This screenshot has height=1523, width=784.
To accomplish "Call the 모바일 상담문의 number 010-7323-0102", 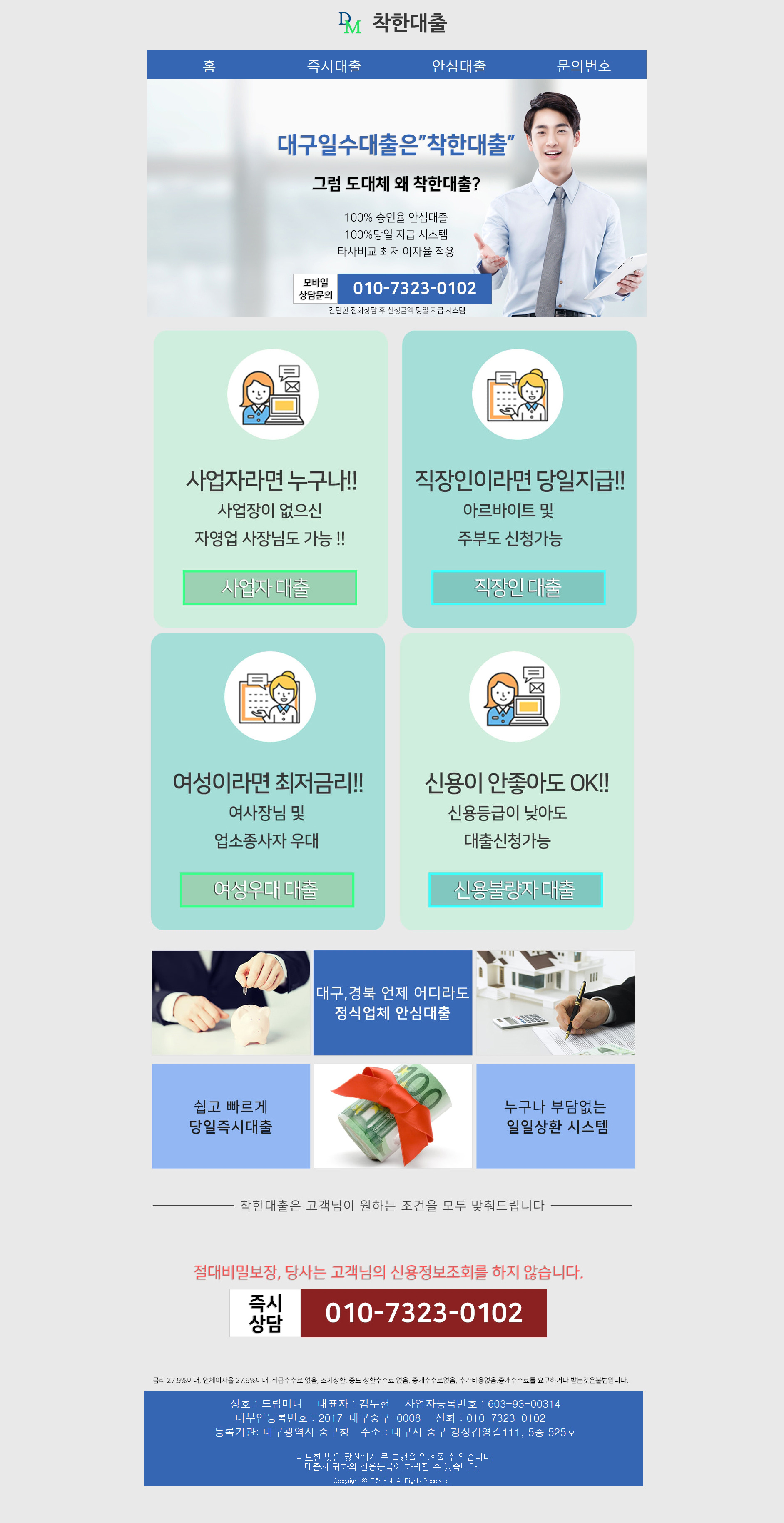I will (x=414, y=289).
